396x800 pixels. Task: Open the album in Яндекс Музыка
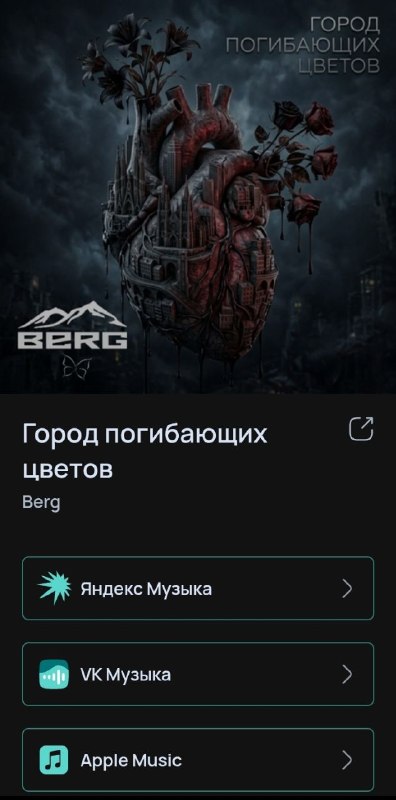point(198,588)
